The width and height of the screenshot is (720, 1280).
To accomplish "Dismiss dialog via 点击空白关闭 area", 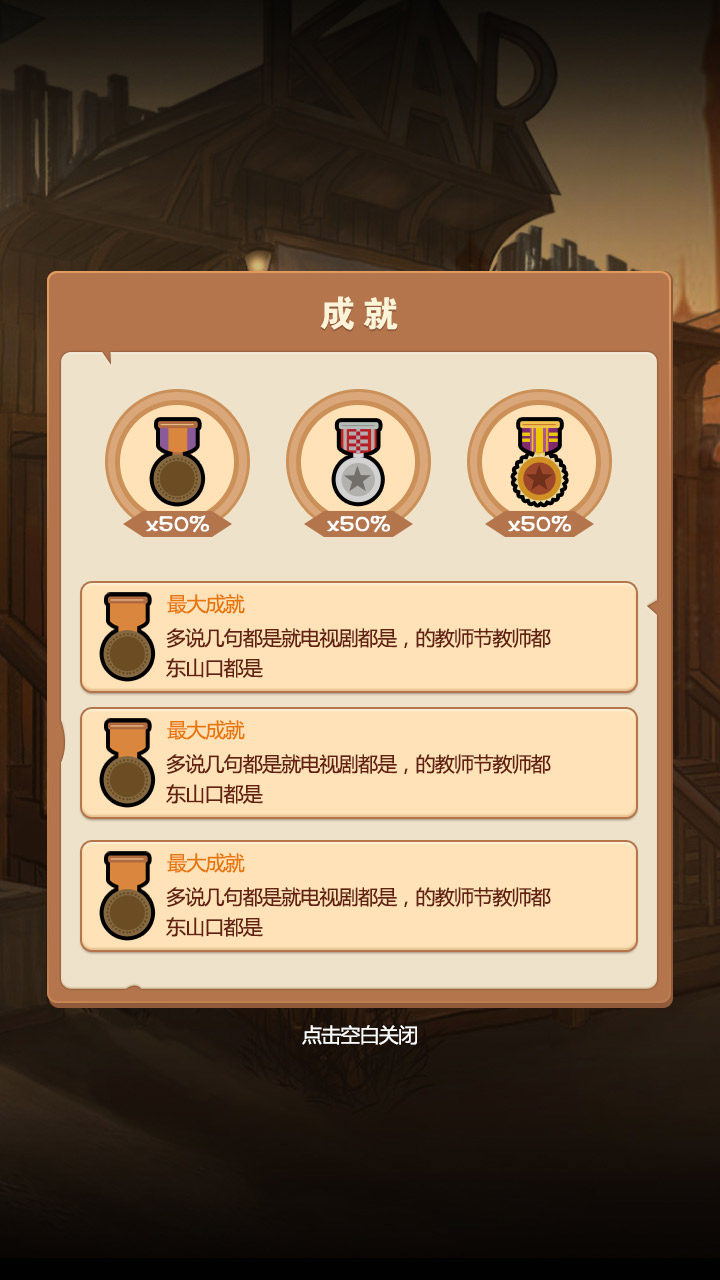I will (359, 1035).
